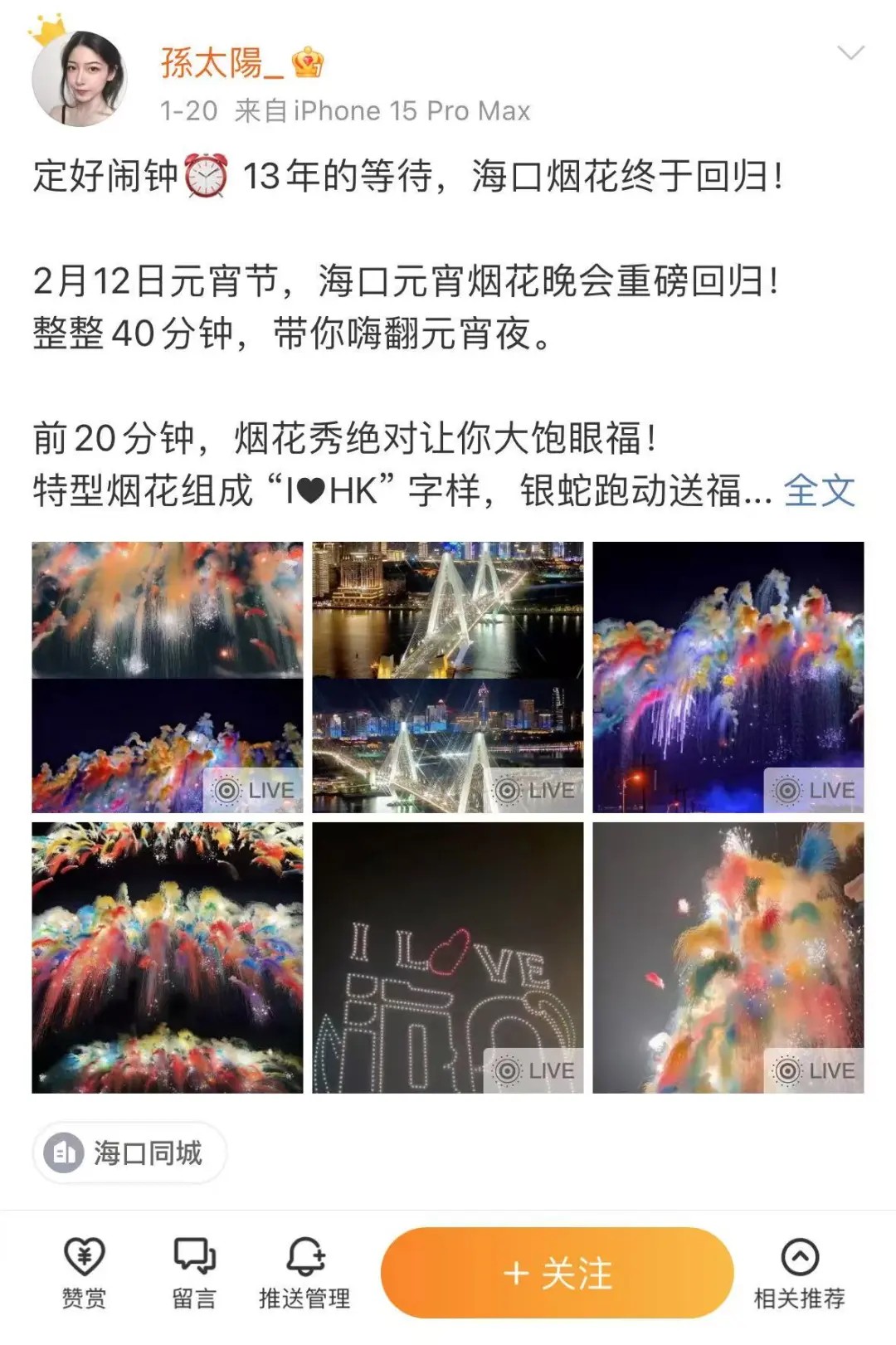
Task: Expand the full post via 全文
Action: [819, 490]
